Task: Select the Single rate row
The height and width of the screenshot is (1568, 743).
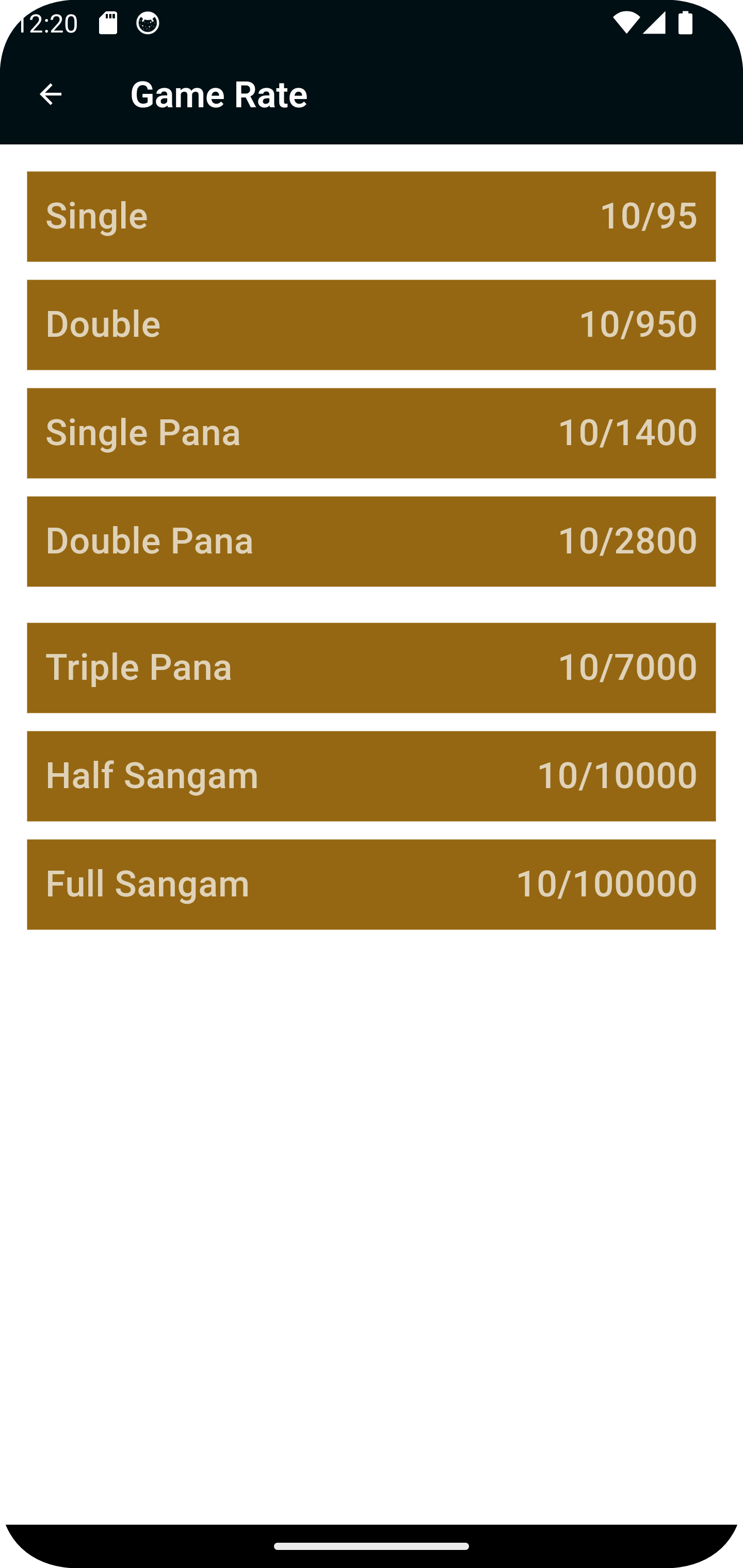Action: click(x=372, y=216)
